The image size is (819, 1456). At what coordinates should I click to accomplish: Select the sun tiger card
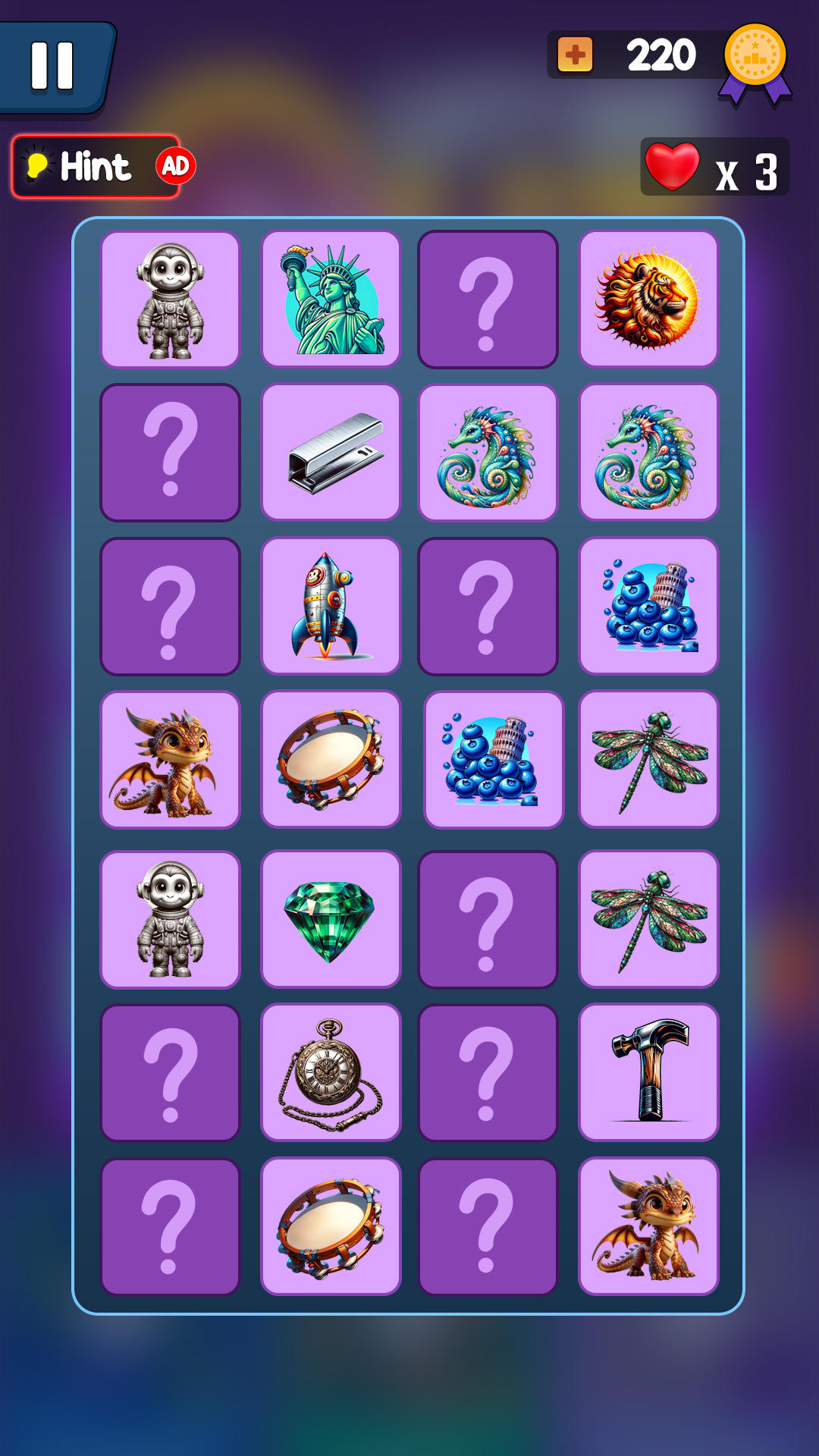pyautogui.click(x=648, y=300)
